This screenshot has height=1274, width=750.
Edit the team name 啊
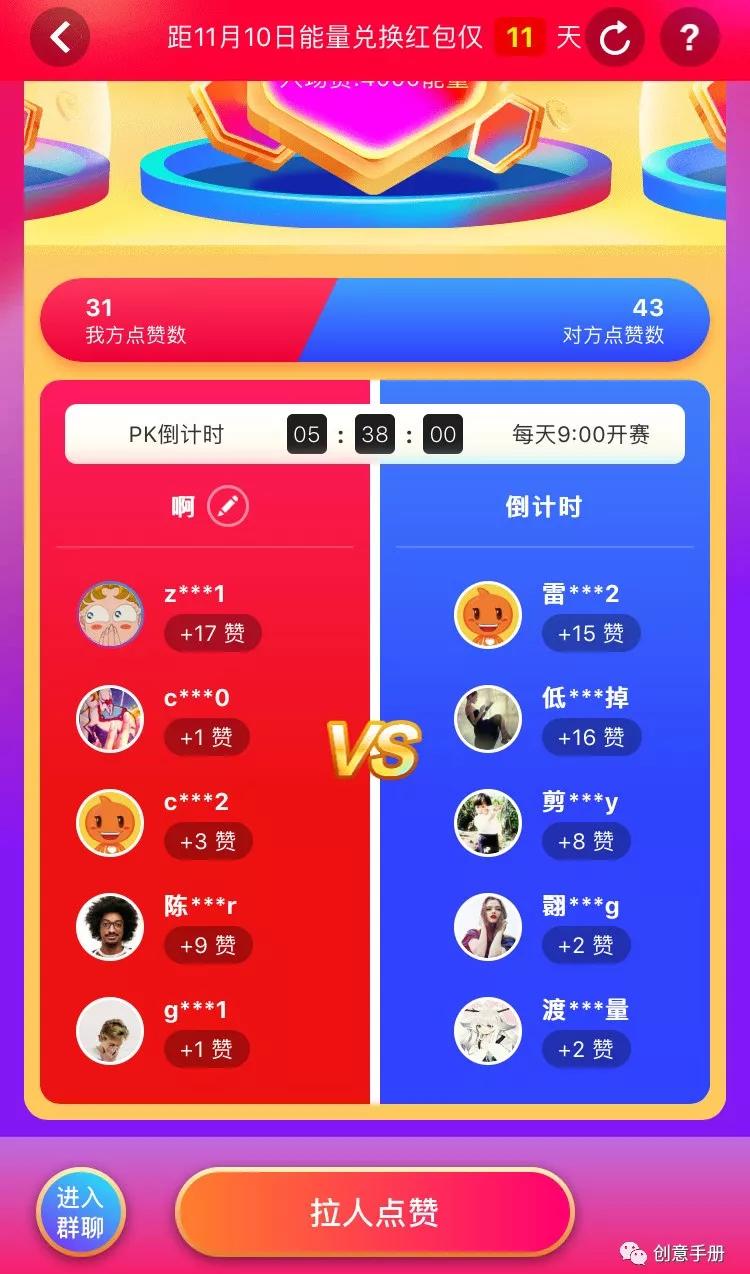[228, 507]
